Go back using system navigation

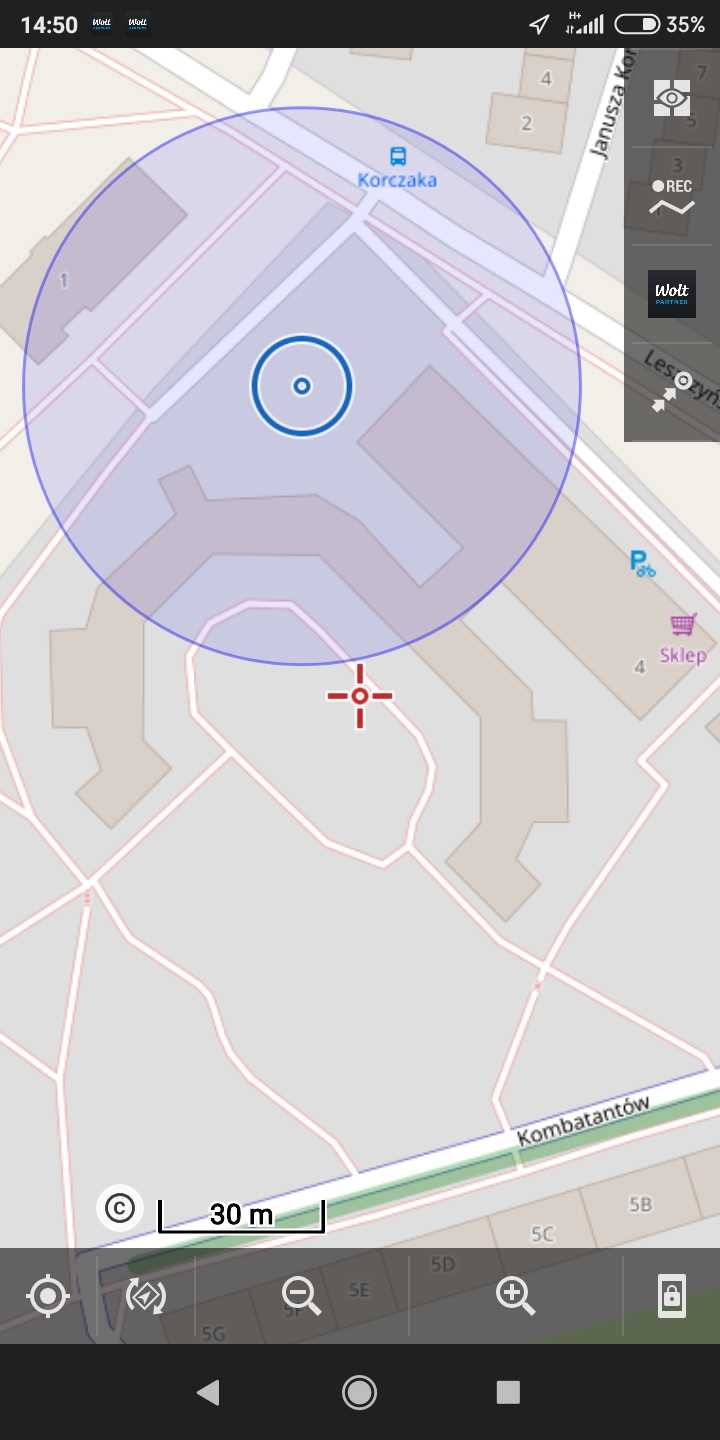click(208, 1392)
